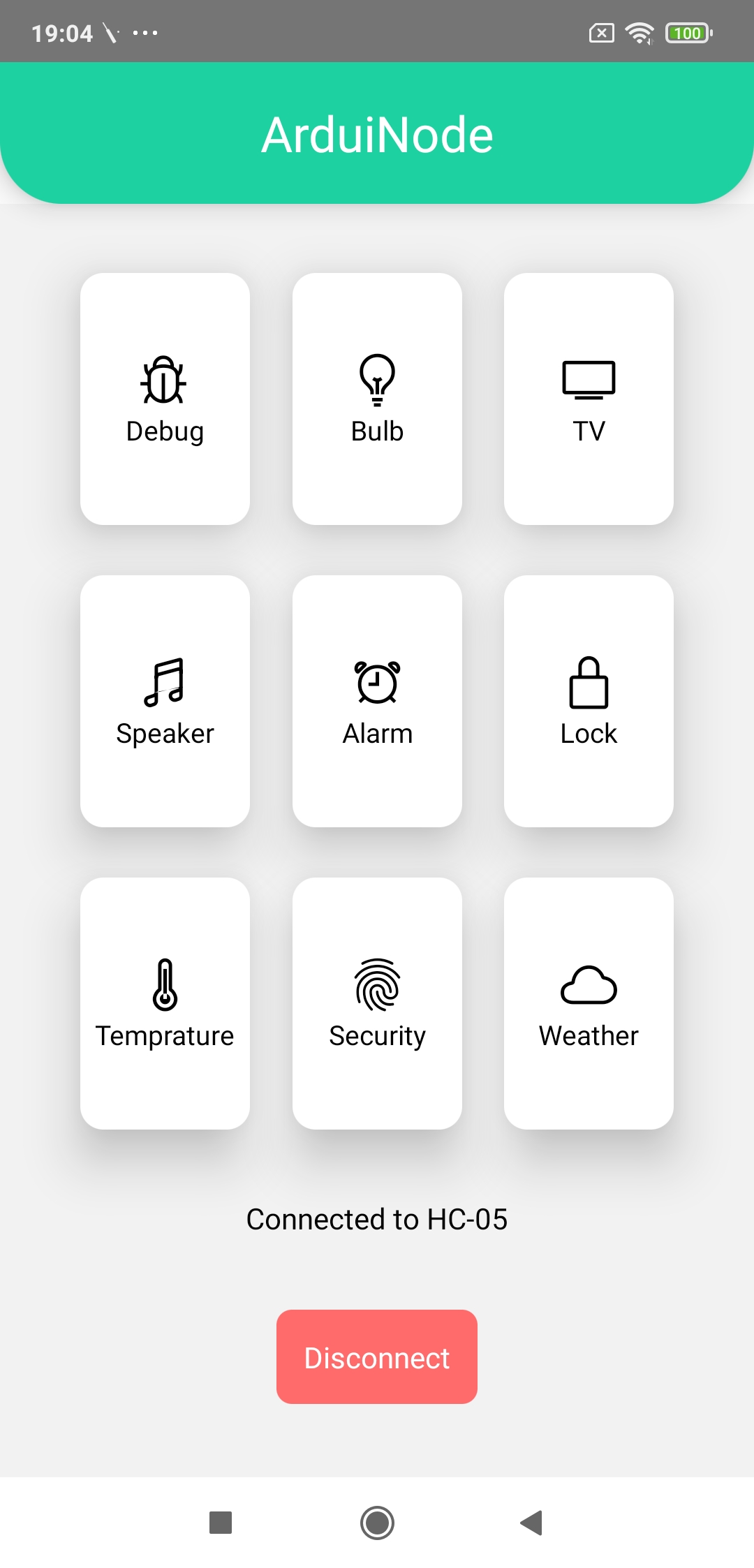Open the Speaker card
The width and height of the screenshot is (754, 1568).
click(x=165, y=701)
